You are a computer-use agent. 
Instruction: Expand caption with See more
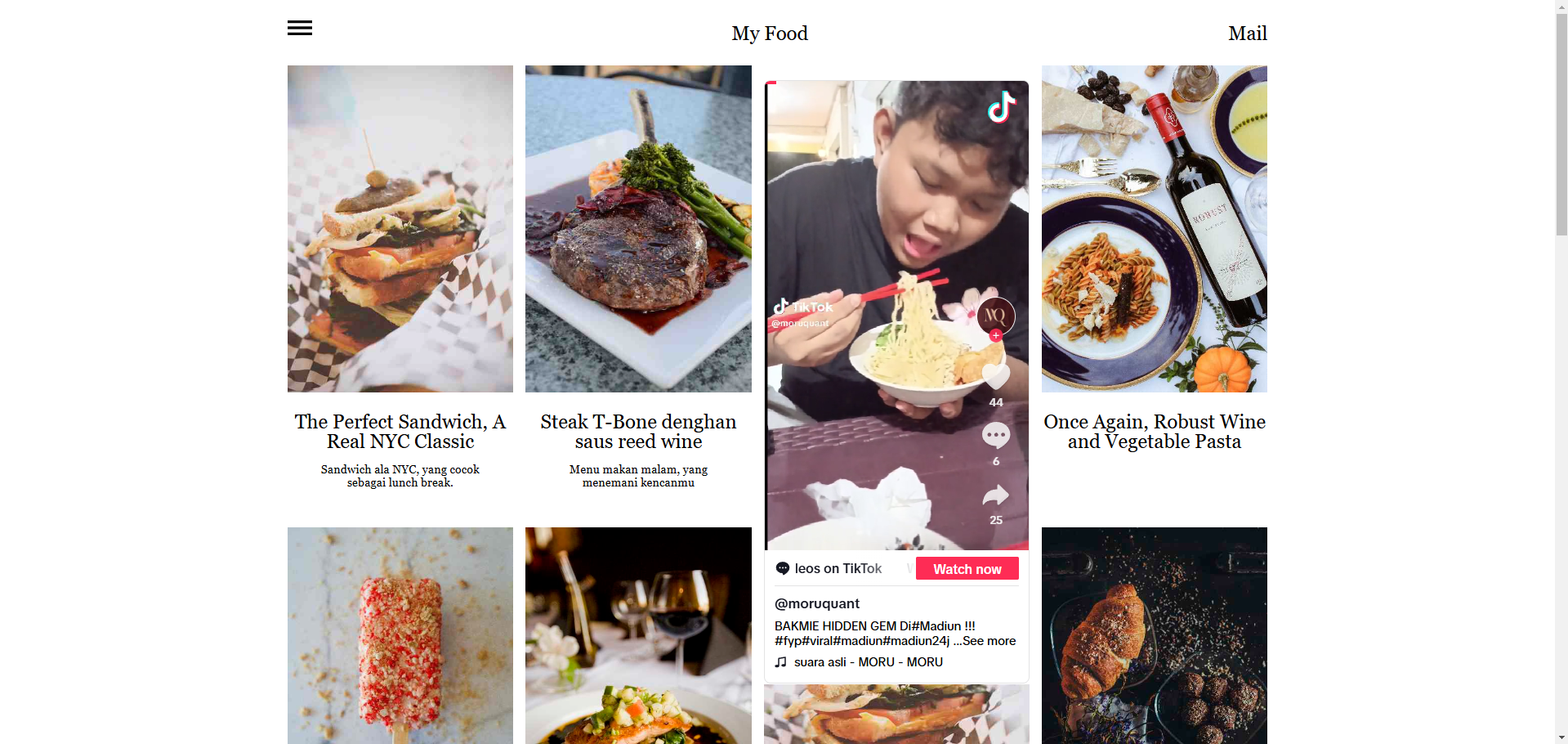pyautogui.click(x=989, y=641)
